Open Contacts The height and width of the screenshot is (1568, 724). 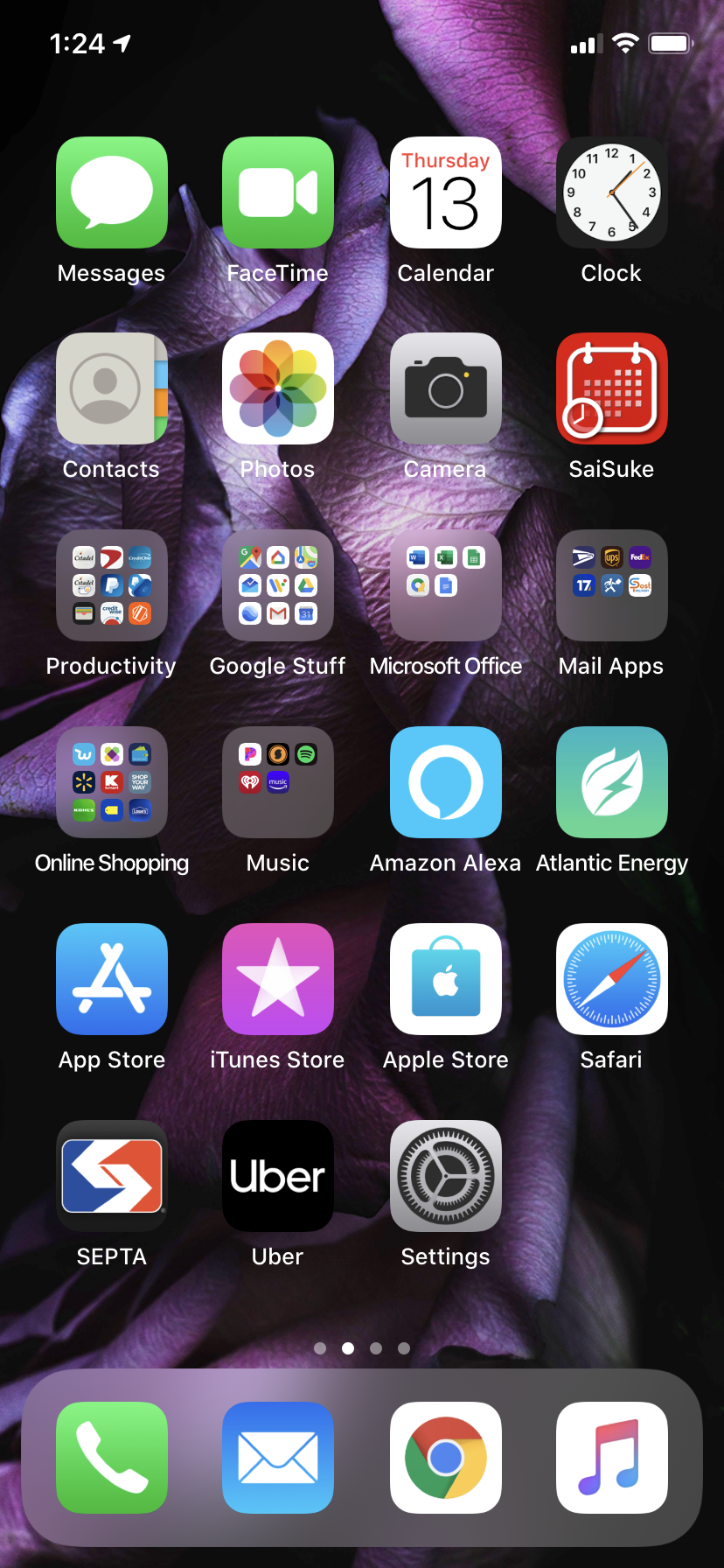pos(112,388)
